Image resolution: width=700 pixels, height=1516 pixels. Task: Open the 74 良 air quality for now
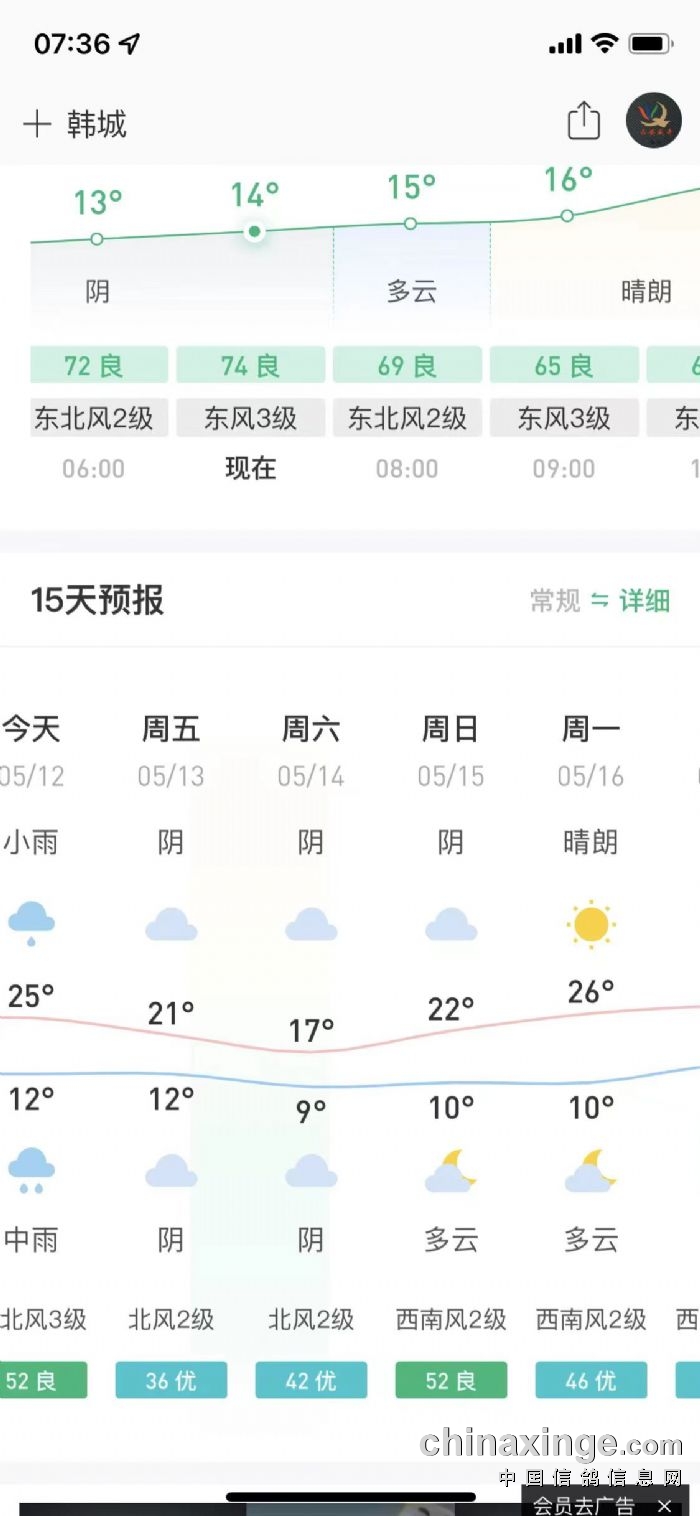click(x=251, y=365)
